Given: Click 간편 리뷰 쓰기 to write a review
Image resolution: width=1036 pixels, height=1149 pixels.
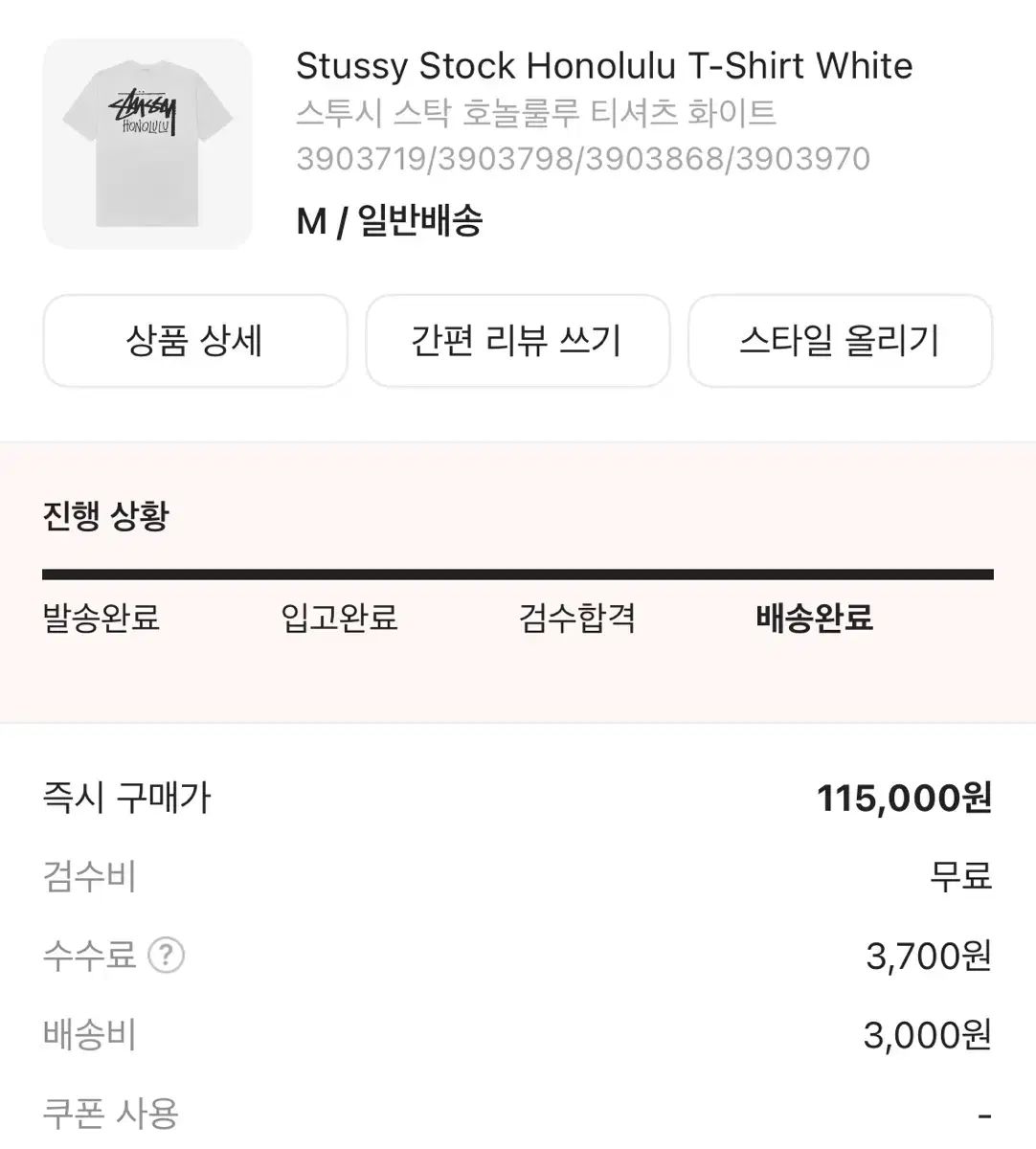Looking at the screenshot, I should click(x=516, y=341).
